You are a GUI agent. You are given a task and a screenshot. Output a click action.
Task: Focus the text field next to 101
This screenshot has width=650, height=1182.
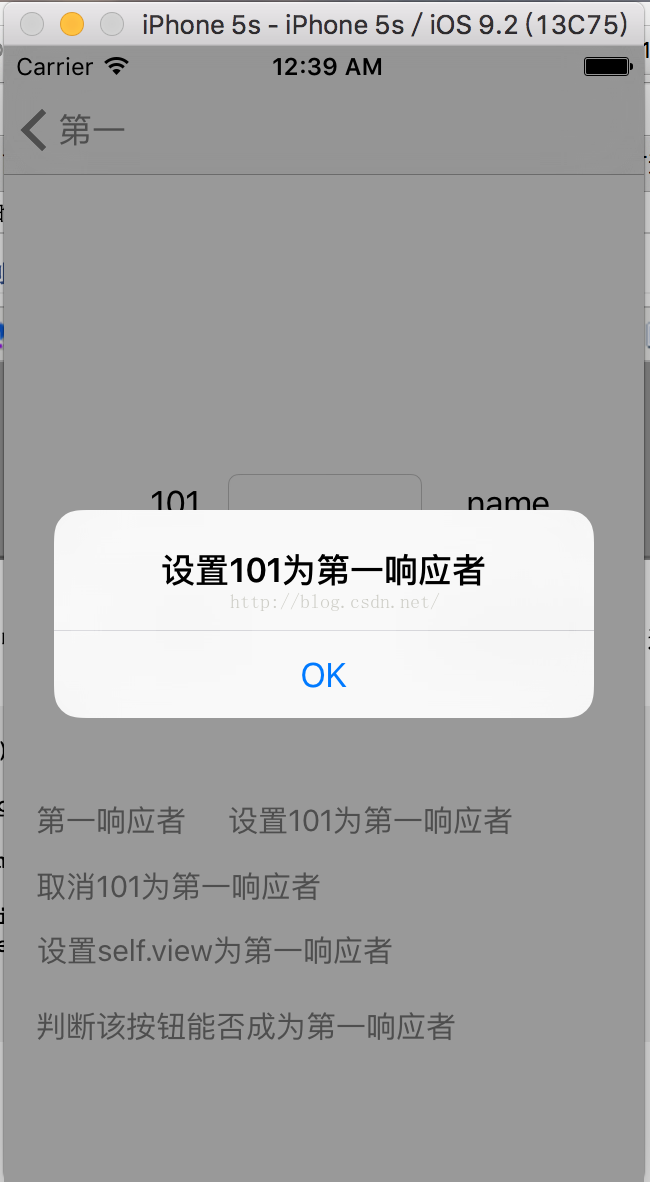coord(325,494)
